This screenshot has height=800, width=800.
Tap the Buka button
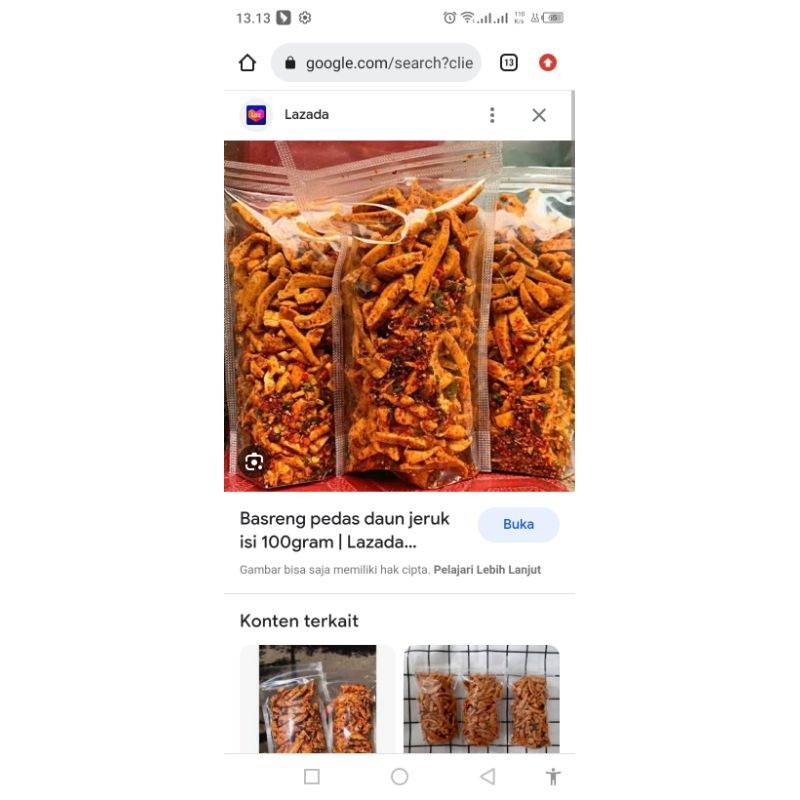[518, 524]
